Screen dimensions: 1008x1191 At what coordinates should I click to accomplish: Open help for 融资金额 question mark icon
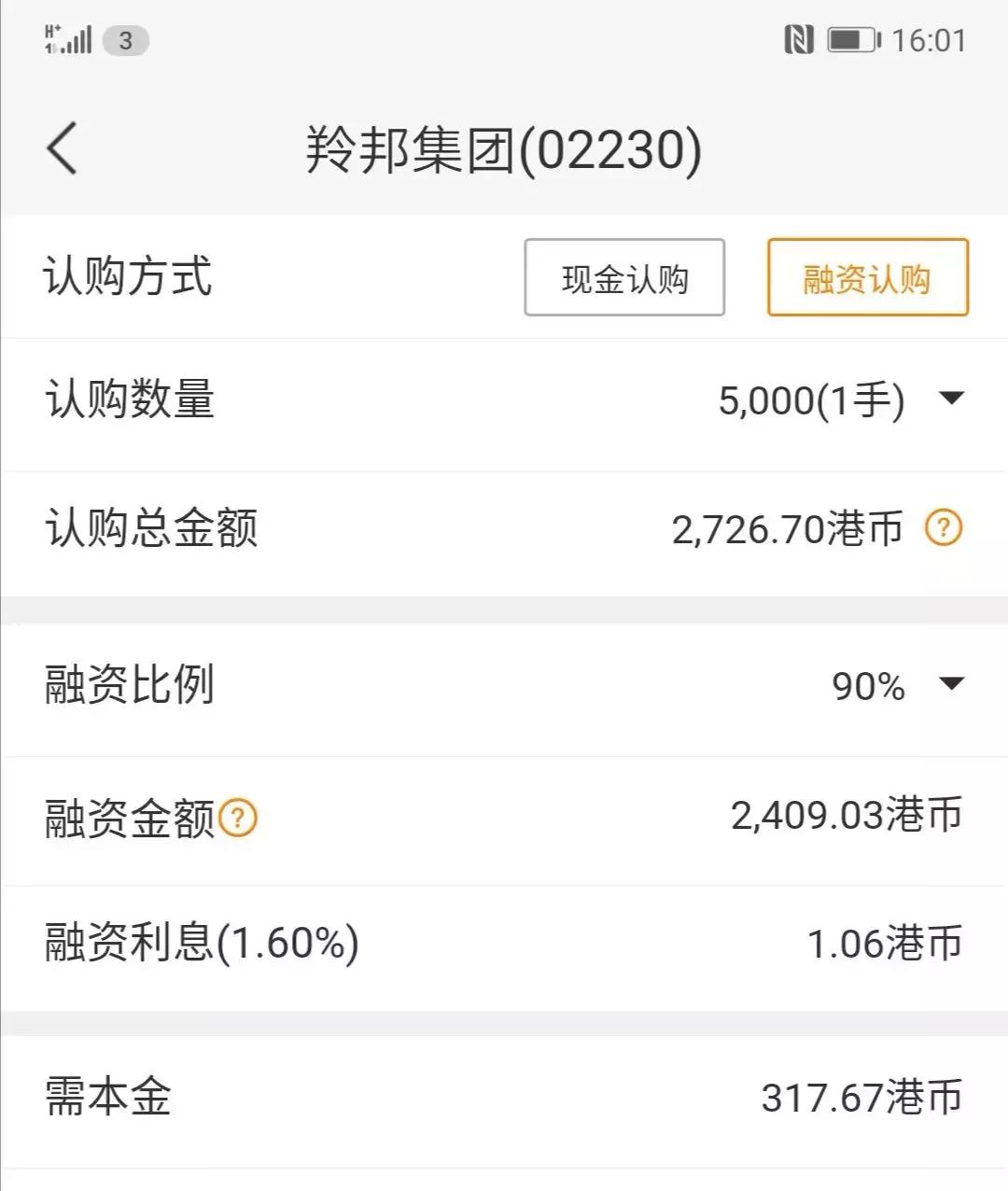coord(241,818)
